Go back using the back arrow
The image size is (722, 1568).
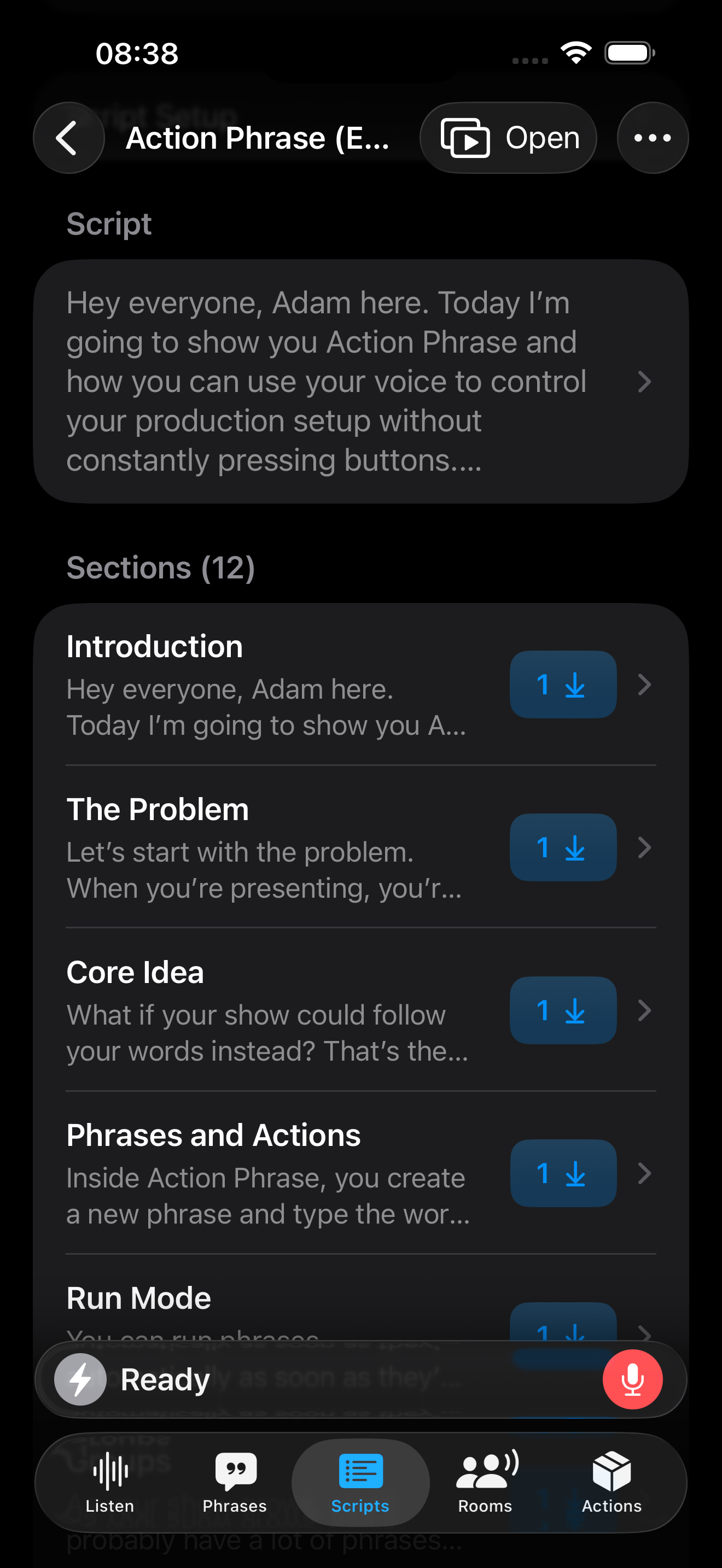pyautogui.click(x=68, y=138)
